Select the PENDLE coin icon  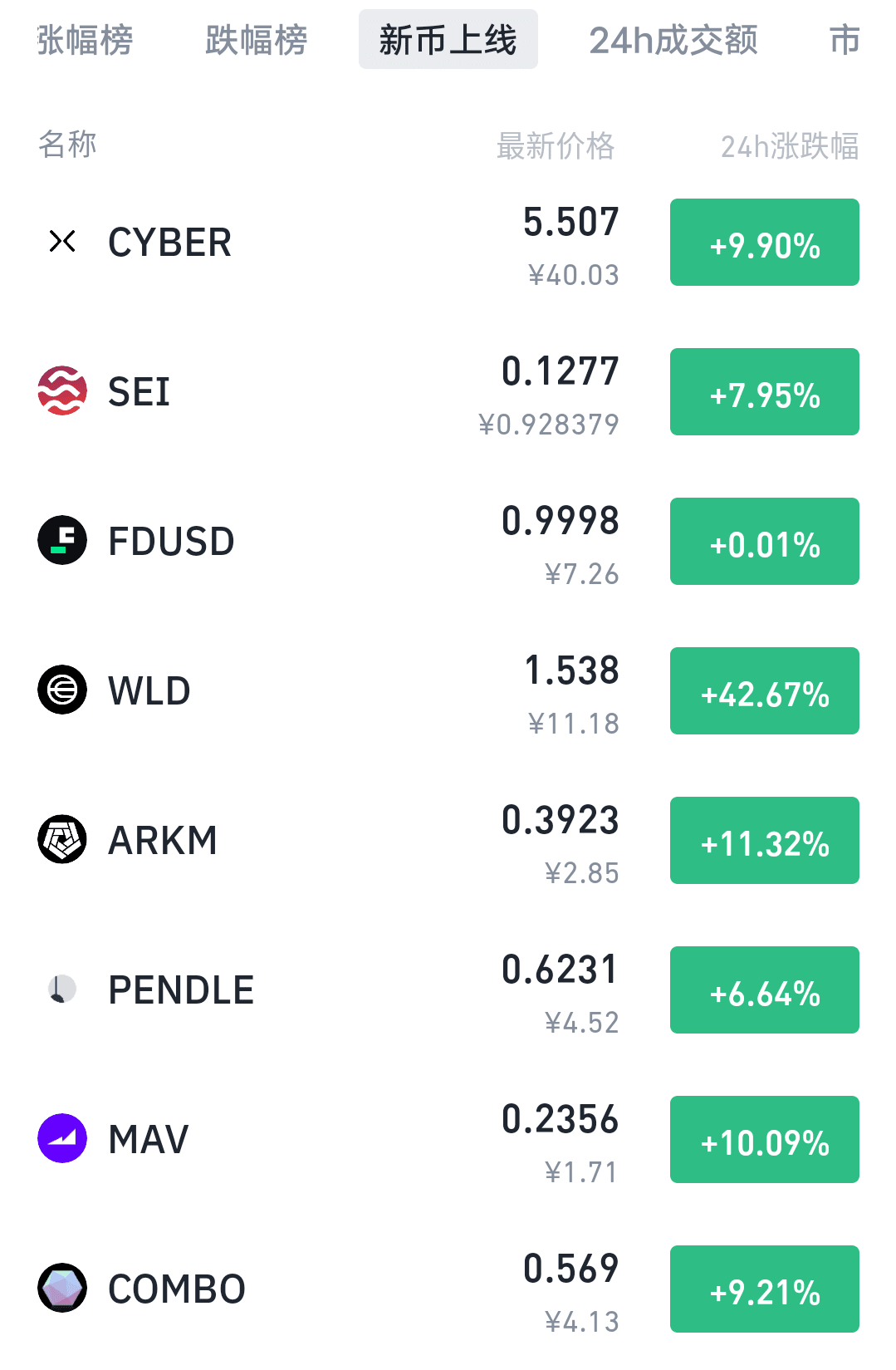62,989
